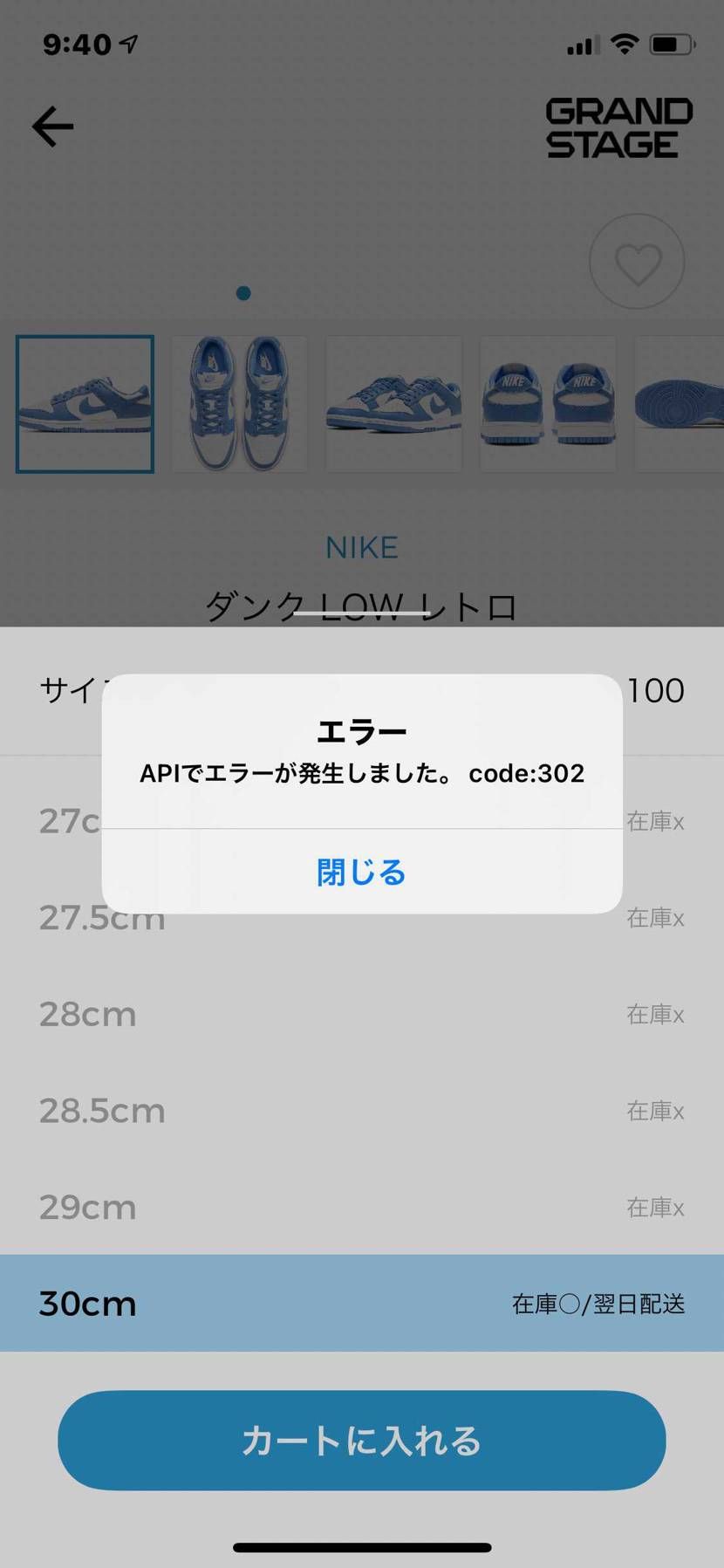This screenshot has height=1568, width=724.
Task: Add the sneaker to favorites with heart icon
Action: point(637,261)
